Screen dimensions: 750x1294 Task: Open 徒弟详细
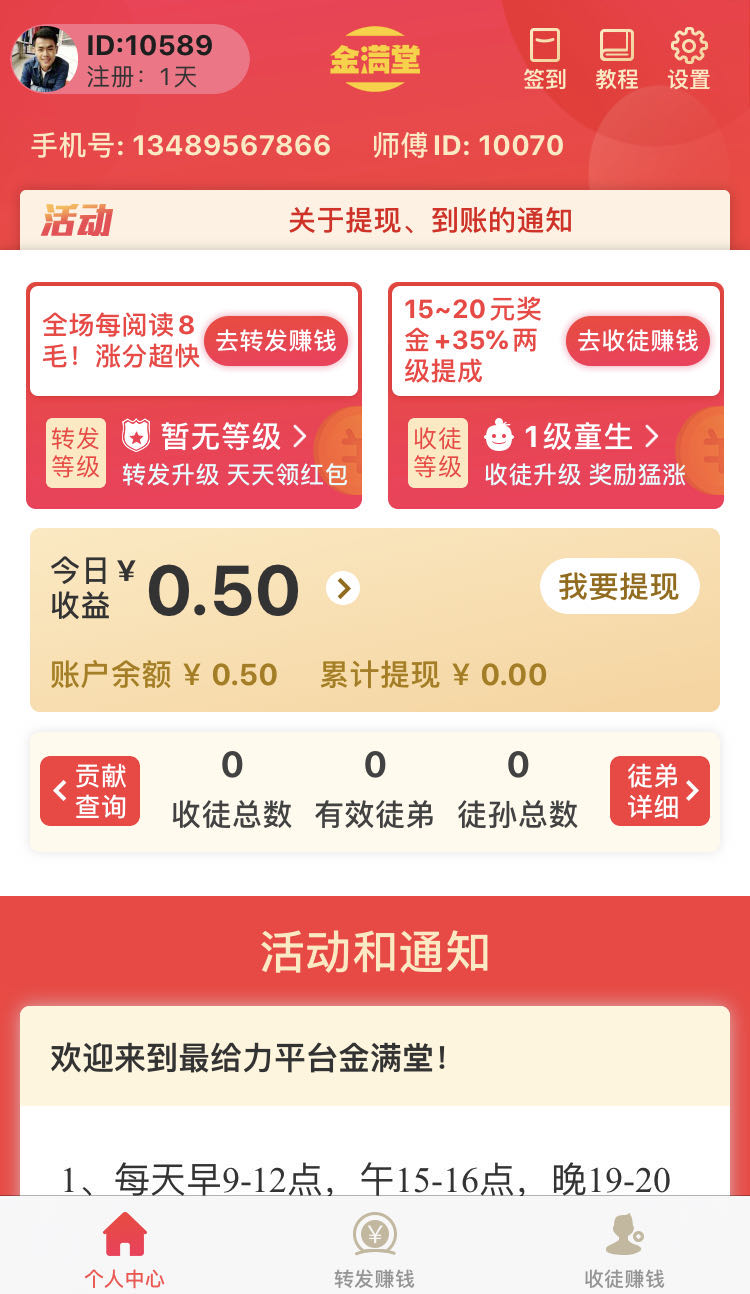(x=660, y=791)
